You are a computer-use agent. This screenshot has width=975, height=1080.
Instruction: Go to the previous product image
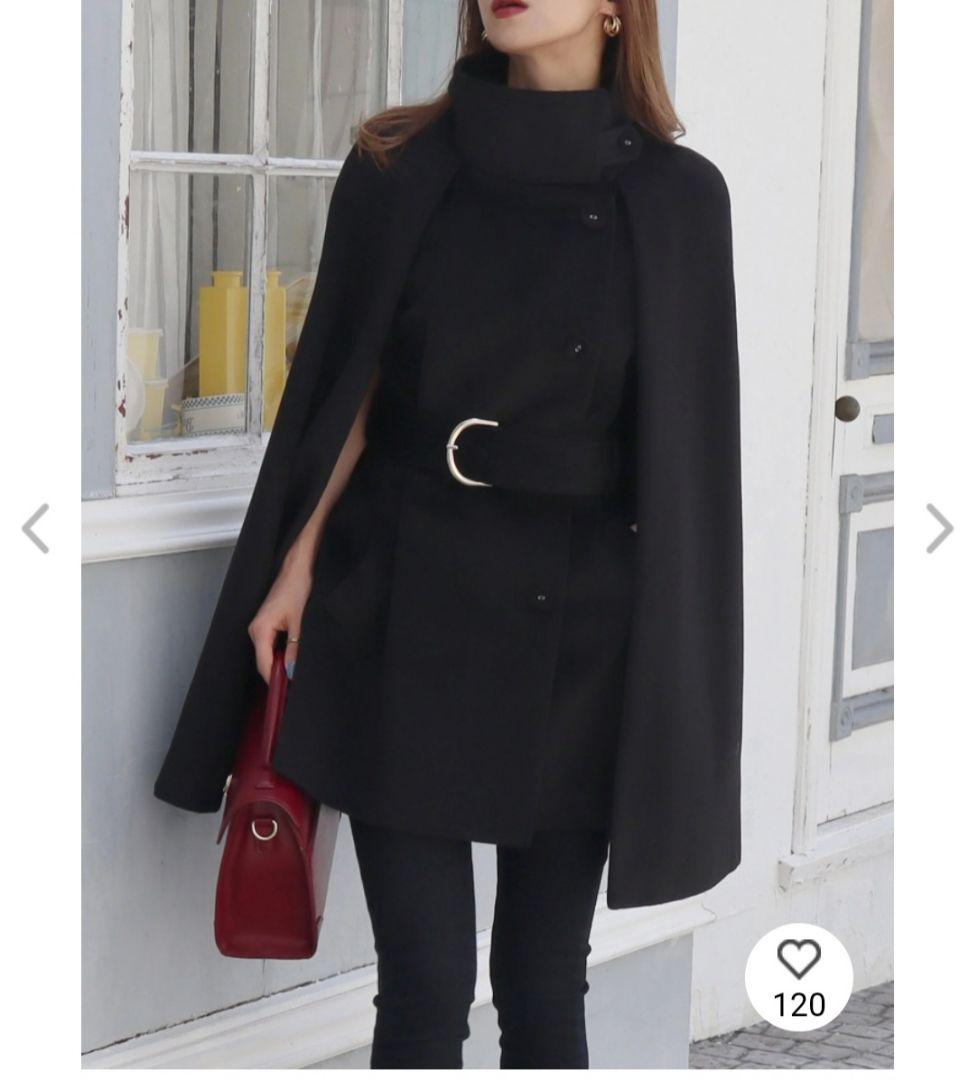pyautogui.click(x=36, y=528)
